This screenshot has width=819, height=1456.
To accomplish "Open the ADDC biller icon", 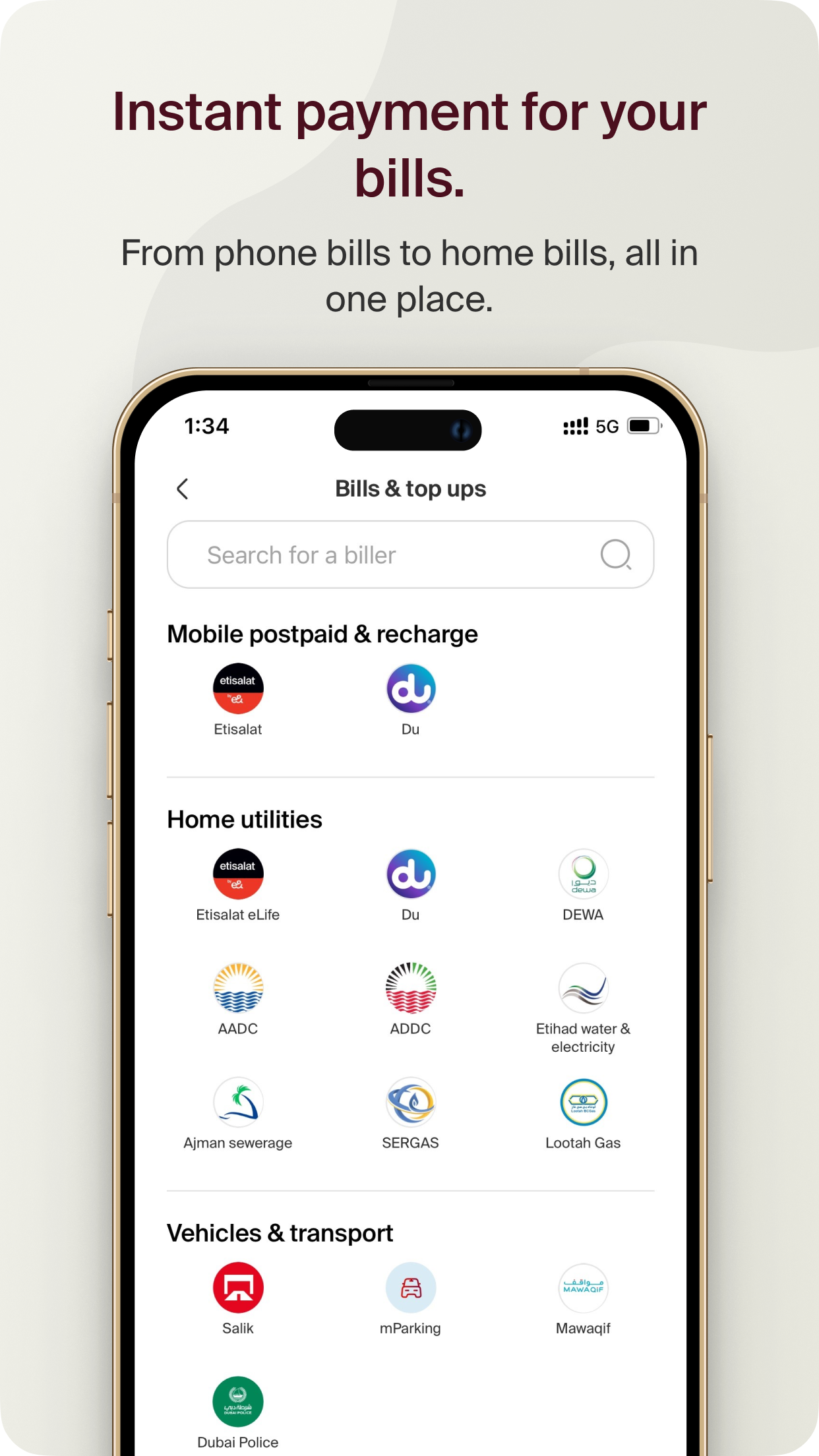I will pyautogui.click(x=410, y=996).
